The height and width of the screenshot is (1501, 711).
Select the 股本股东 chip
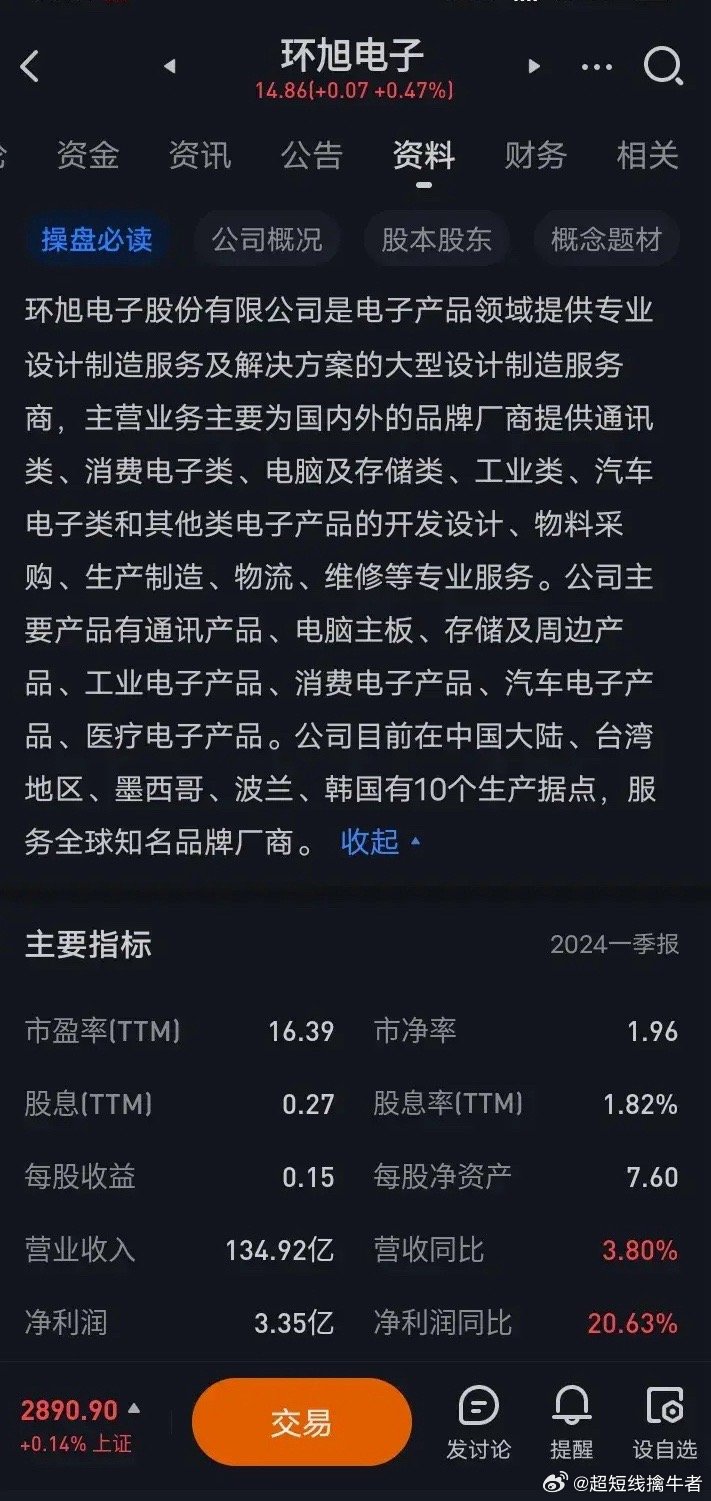tap(437, 240)
